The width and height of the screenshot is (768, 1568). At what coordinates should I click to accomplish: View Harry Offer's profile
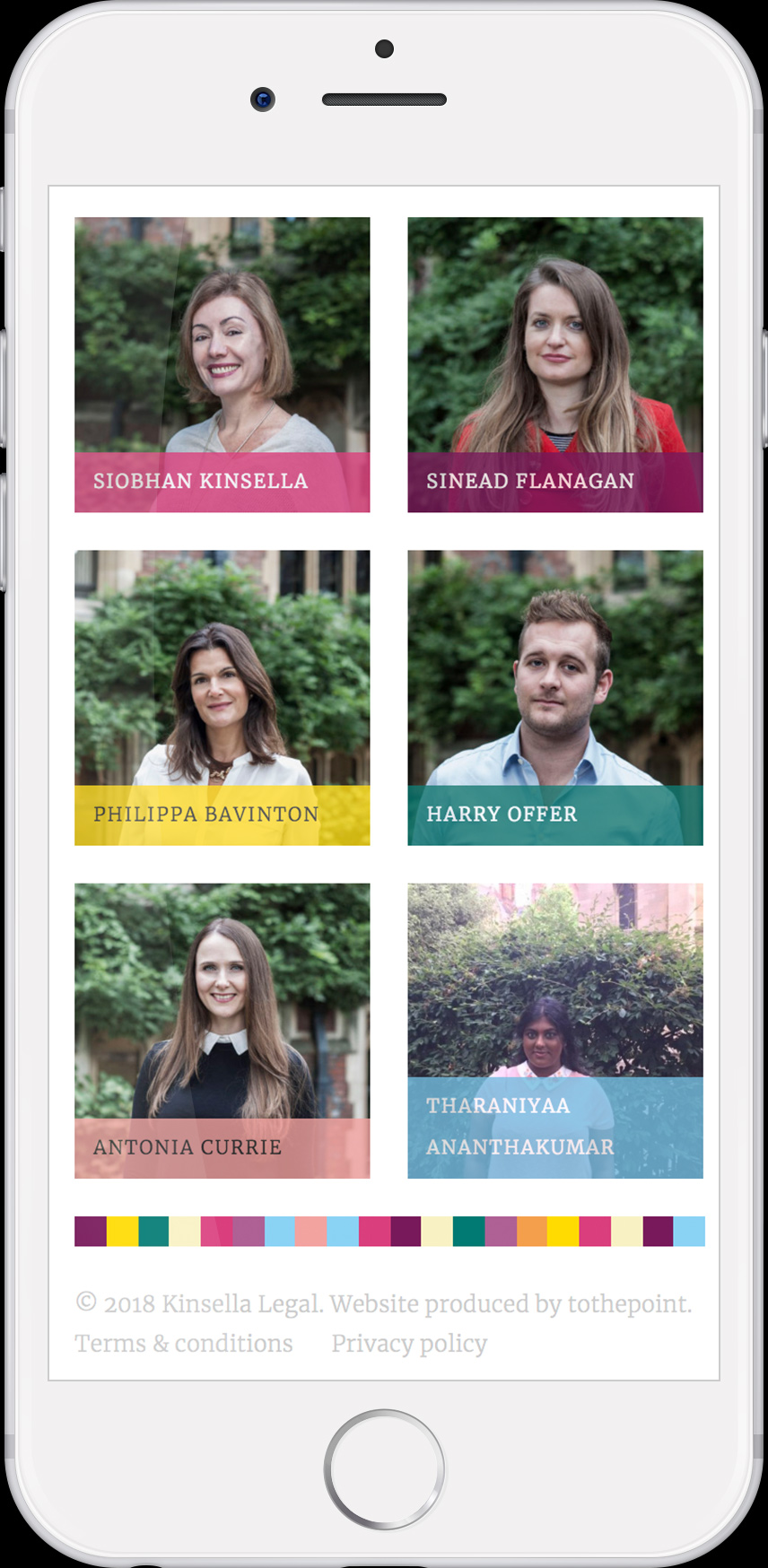click(555, 697)
